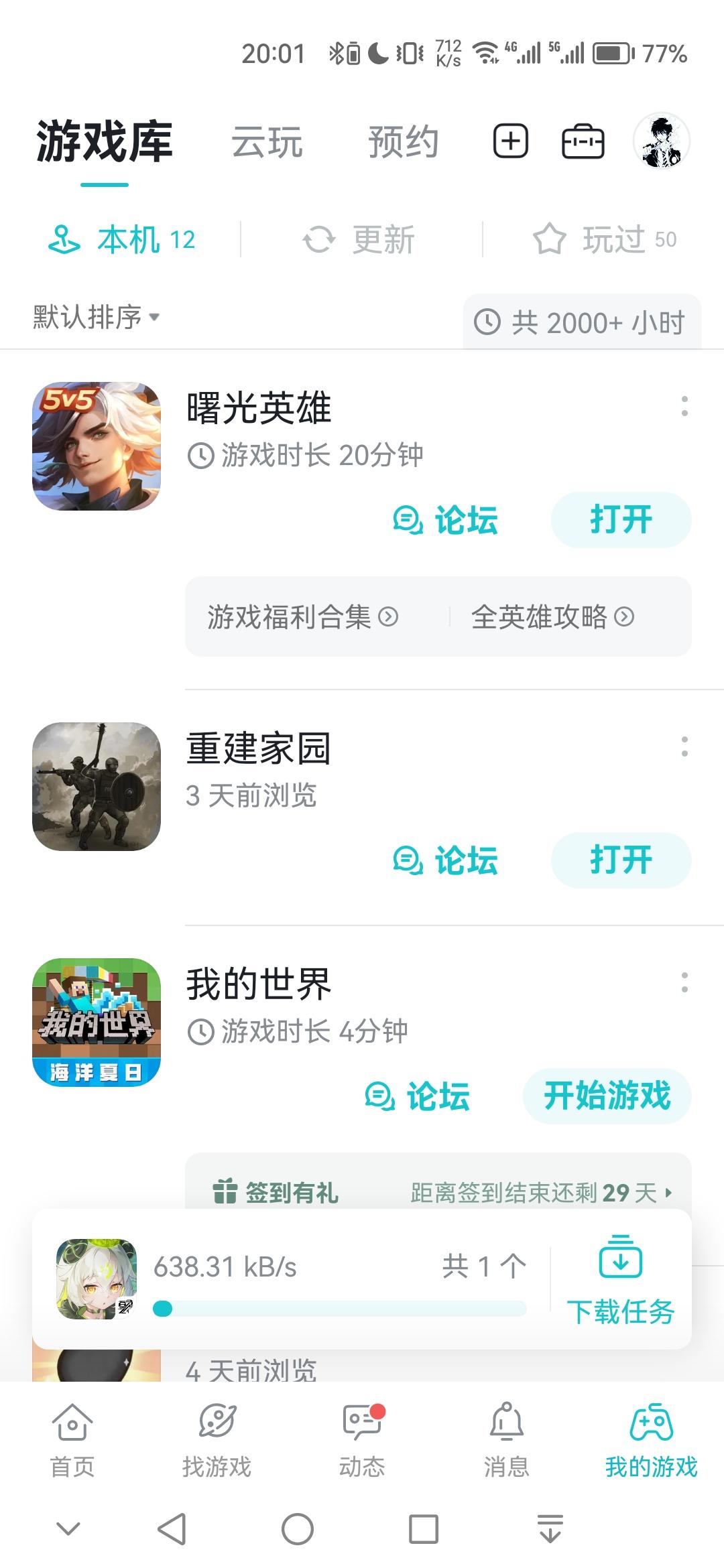Select the 玩过 filter tab
This screenshot has height=1568, width=724.
pos(605,240)
